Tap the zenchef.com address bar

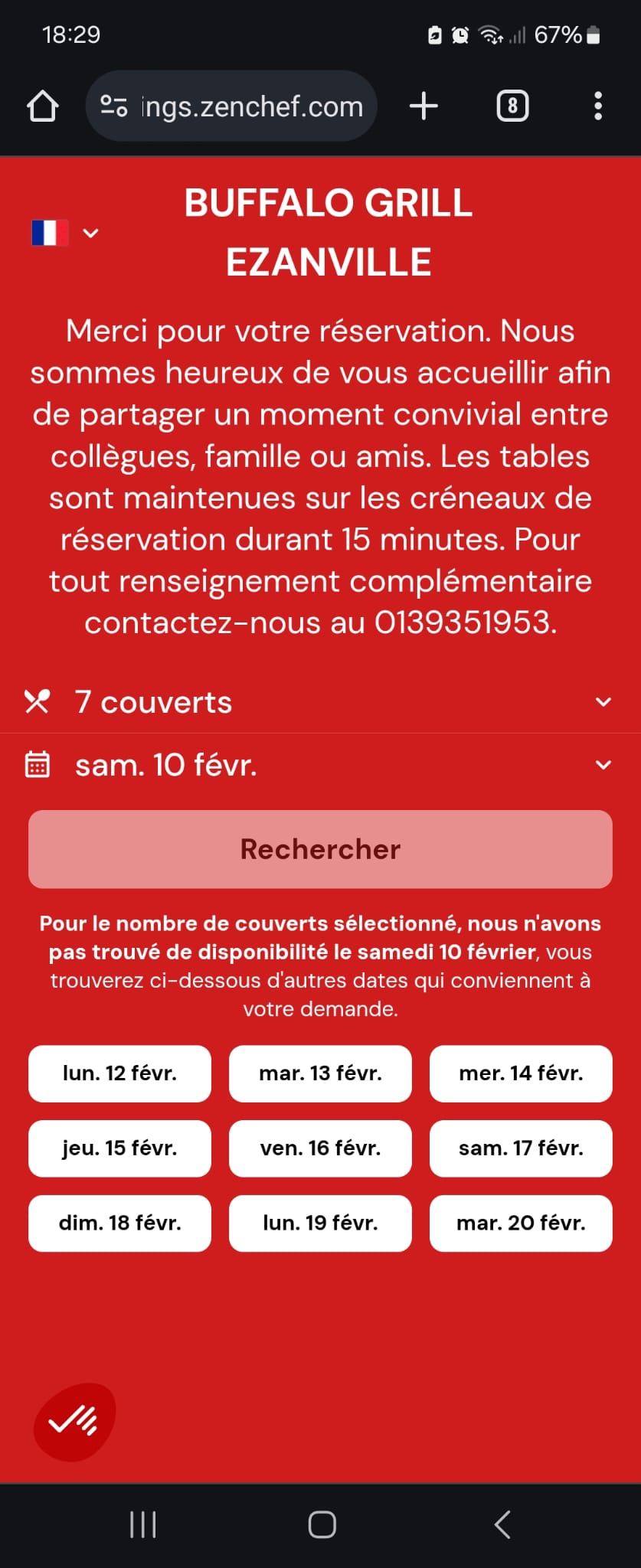[x=232, y=106]
